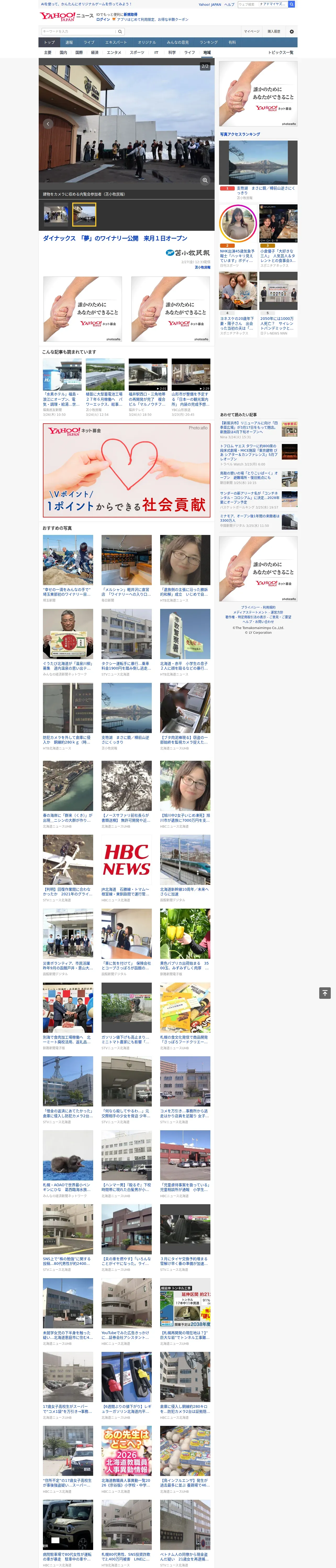Select the スポーツ category
The height and width of the screenshot is (1568, 336).
click(137, 52)
